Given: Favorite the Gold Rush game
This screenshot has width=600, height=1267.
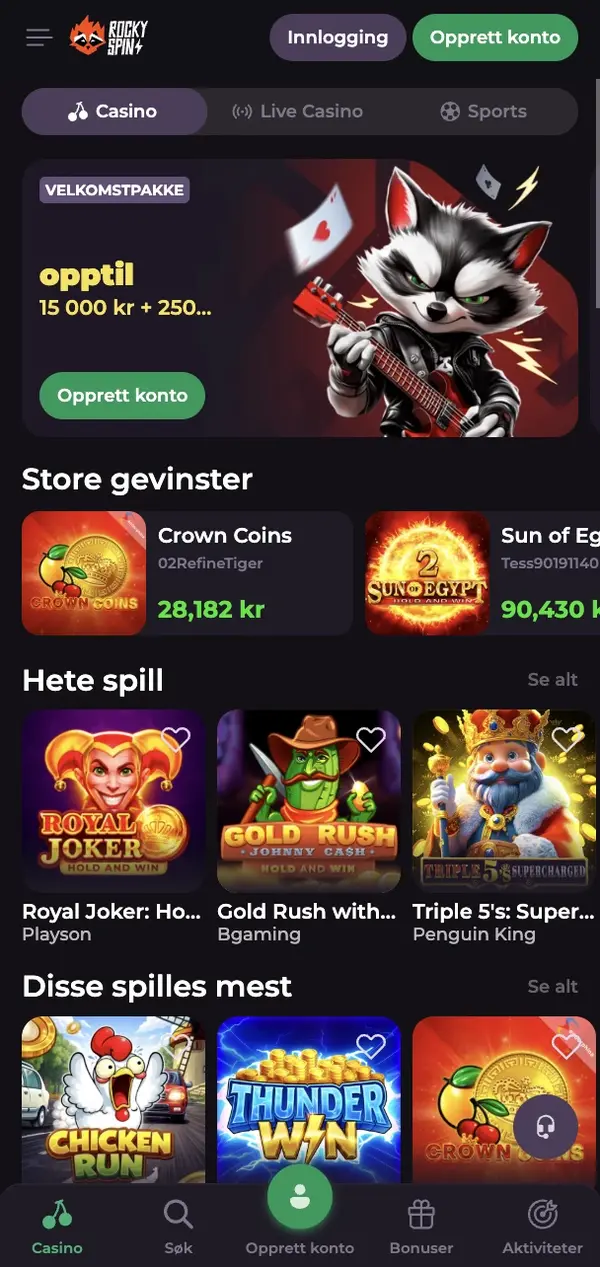Looking at the screenshot, I should [x=371, y=739].
